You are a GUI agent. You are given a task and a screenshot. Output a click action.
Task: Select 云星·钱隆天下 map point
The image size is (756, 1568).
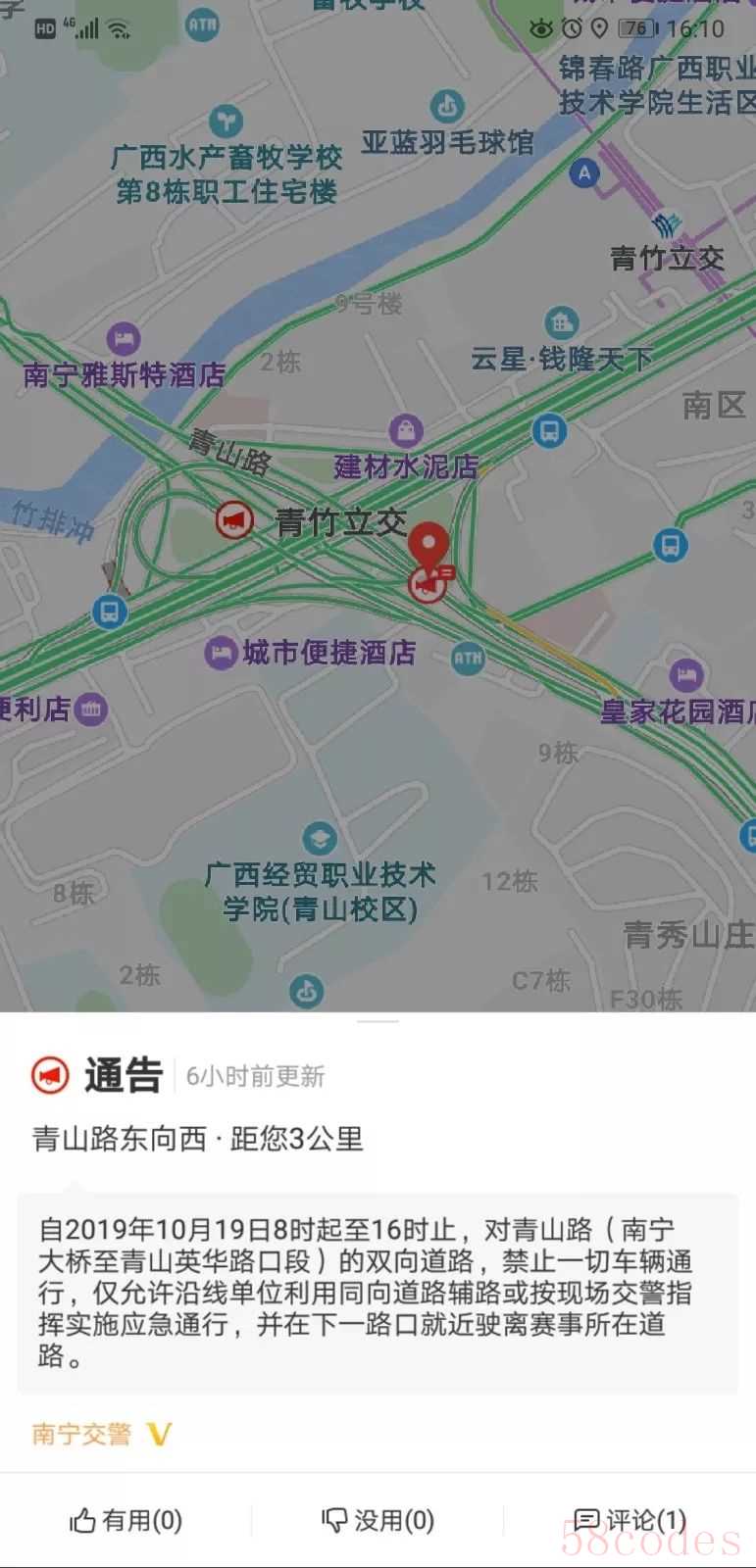(561, 321)
